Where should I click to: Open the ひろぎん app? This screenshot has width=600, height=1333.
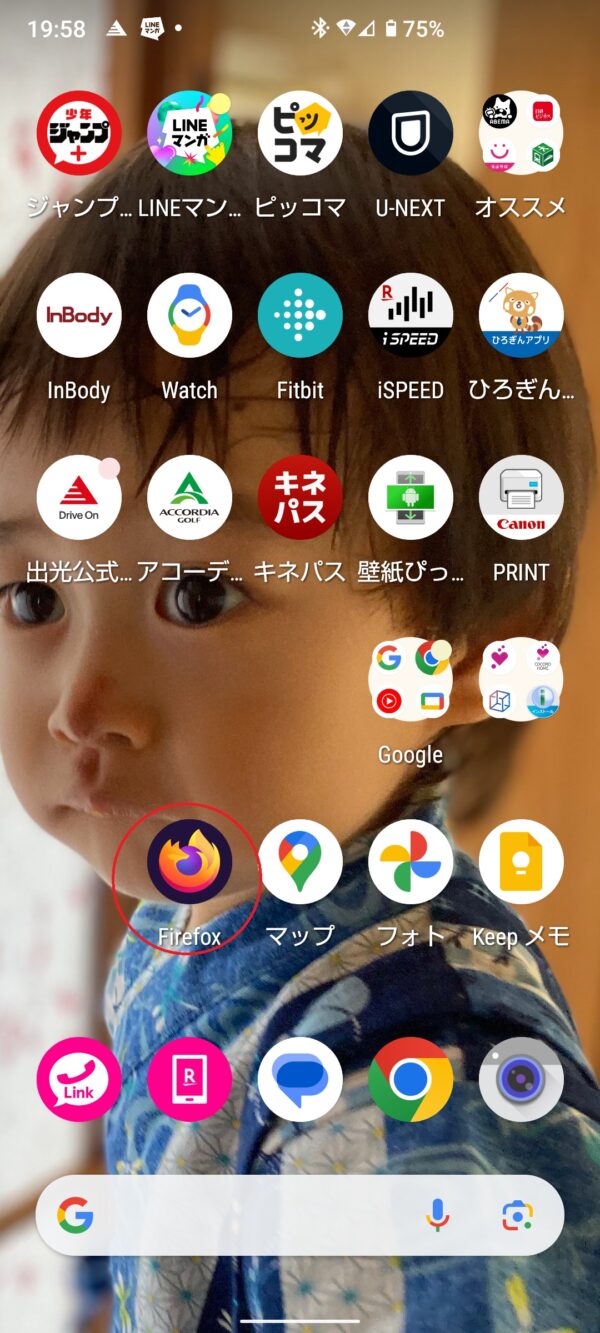coord(520,315)
